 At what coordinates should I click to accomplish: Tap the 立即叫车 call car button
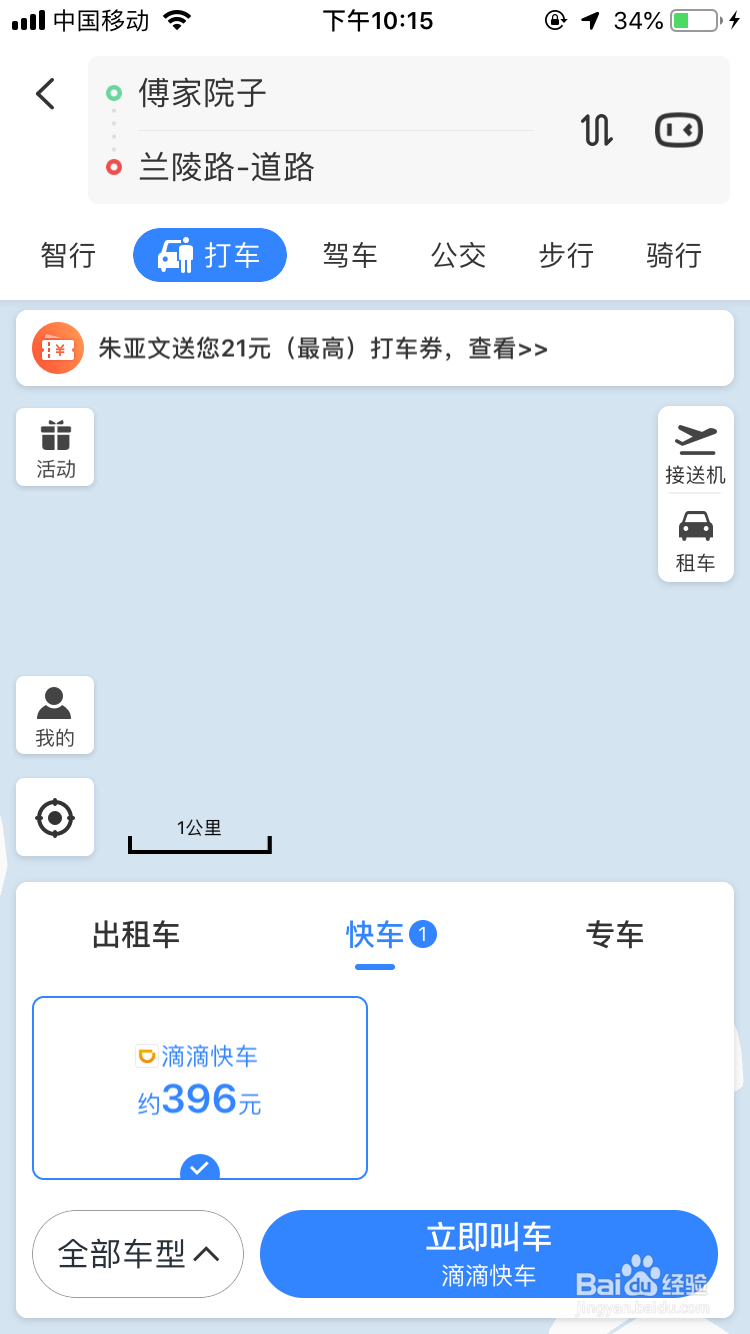click(x=487, y=1253)
